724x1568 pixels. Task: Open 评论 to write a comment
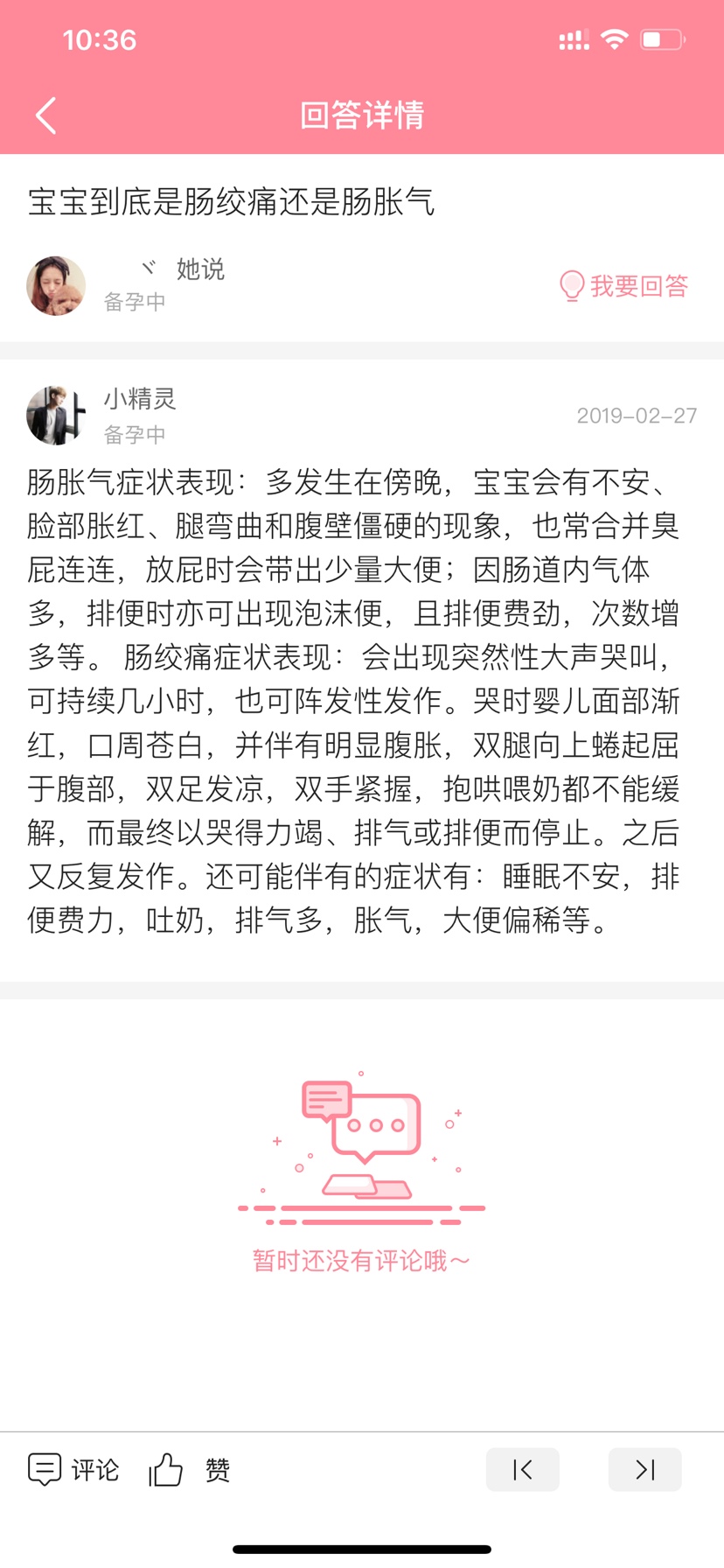74,1469
